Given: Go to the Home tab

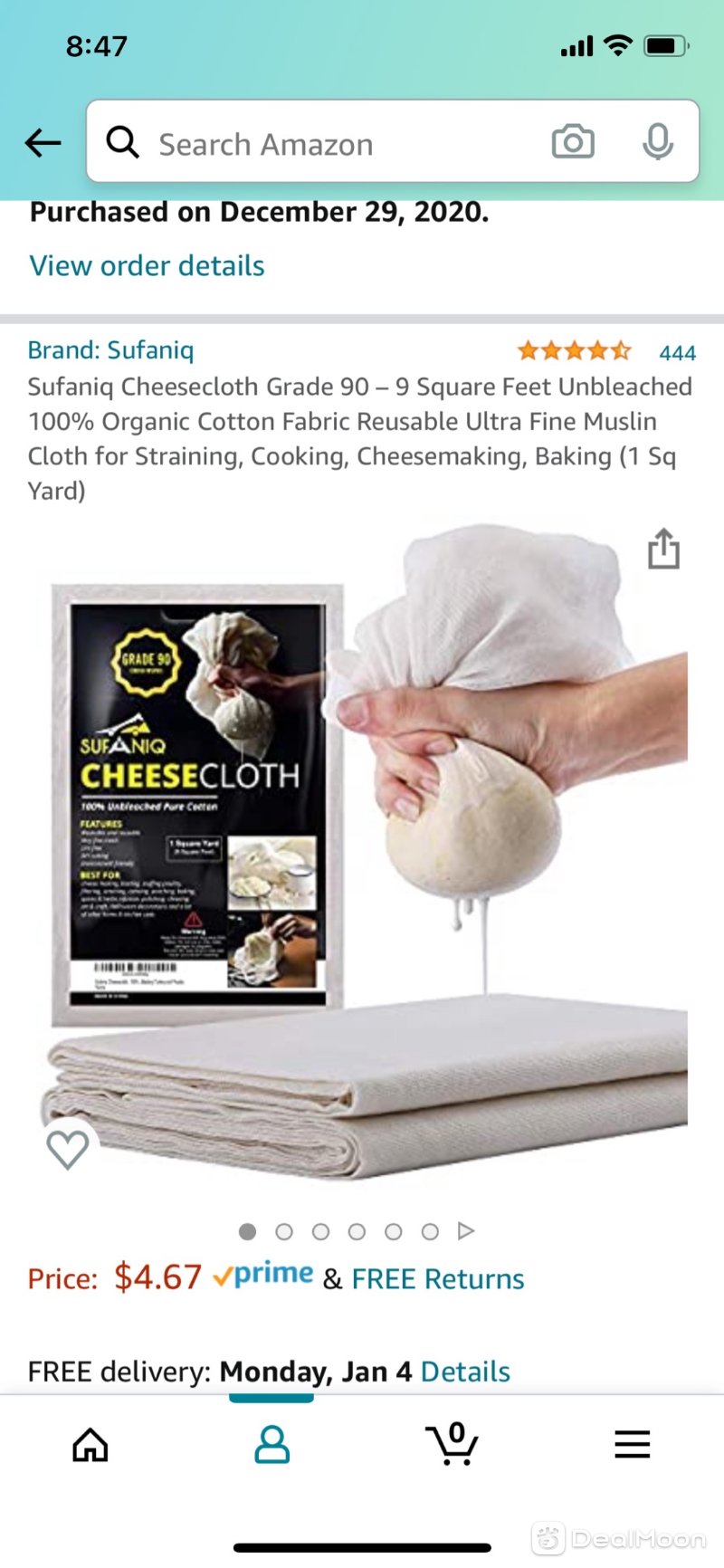Looking at the screenshot, I should pos(90,1445).
